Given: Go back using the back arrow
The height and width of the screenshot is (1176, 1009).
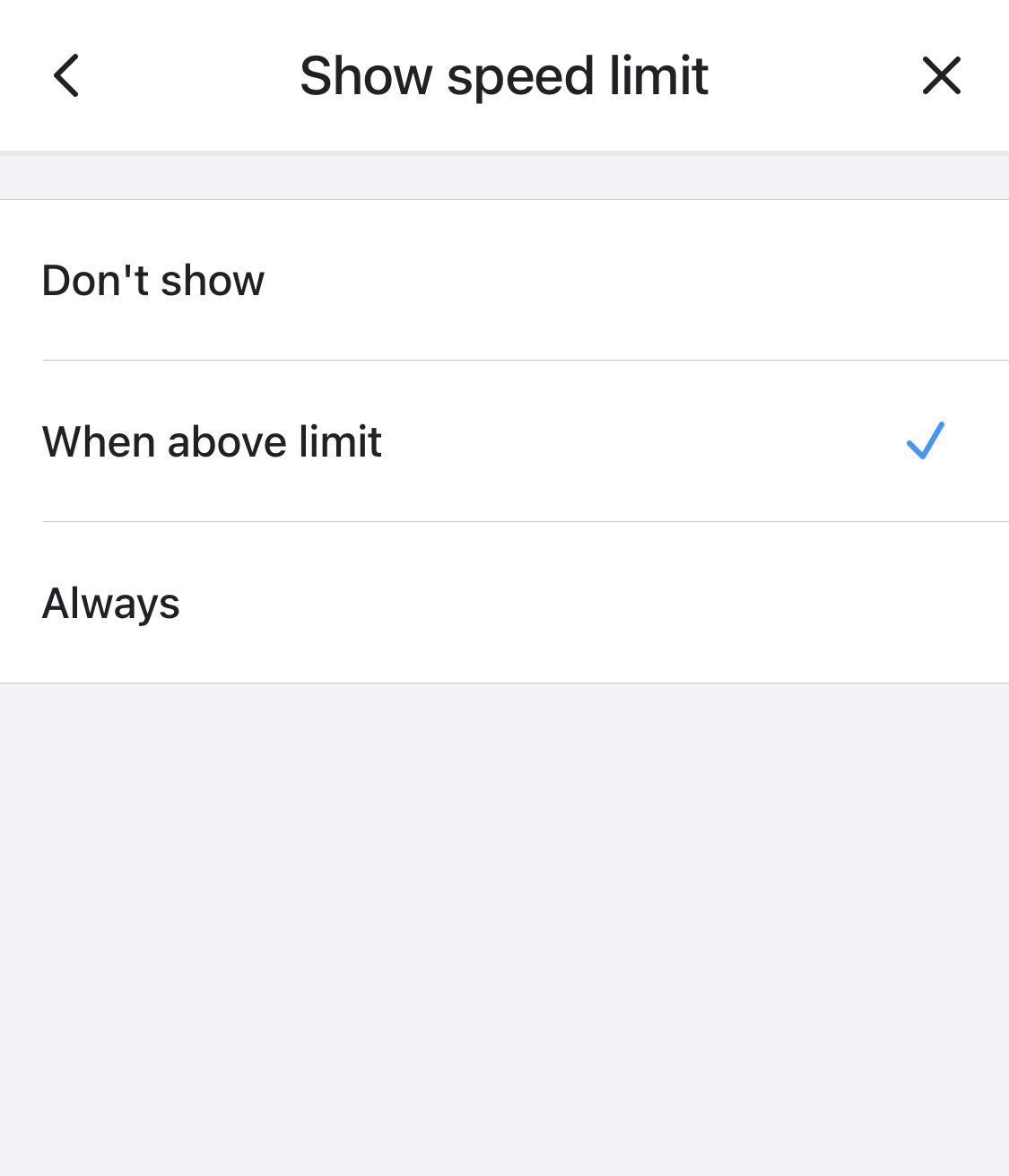Looking at the screenshot, I should click(x=66, y=75).
